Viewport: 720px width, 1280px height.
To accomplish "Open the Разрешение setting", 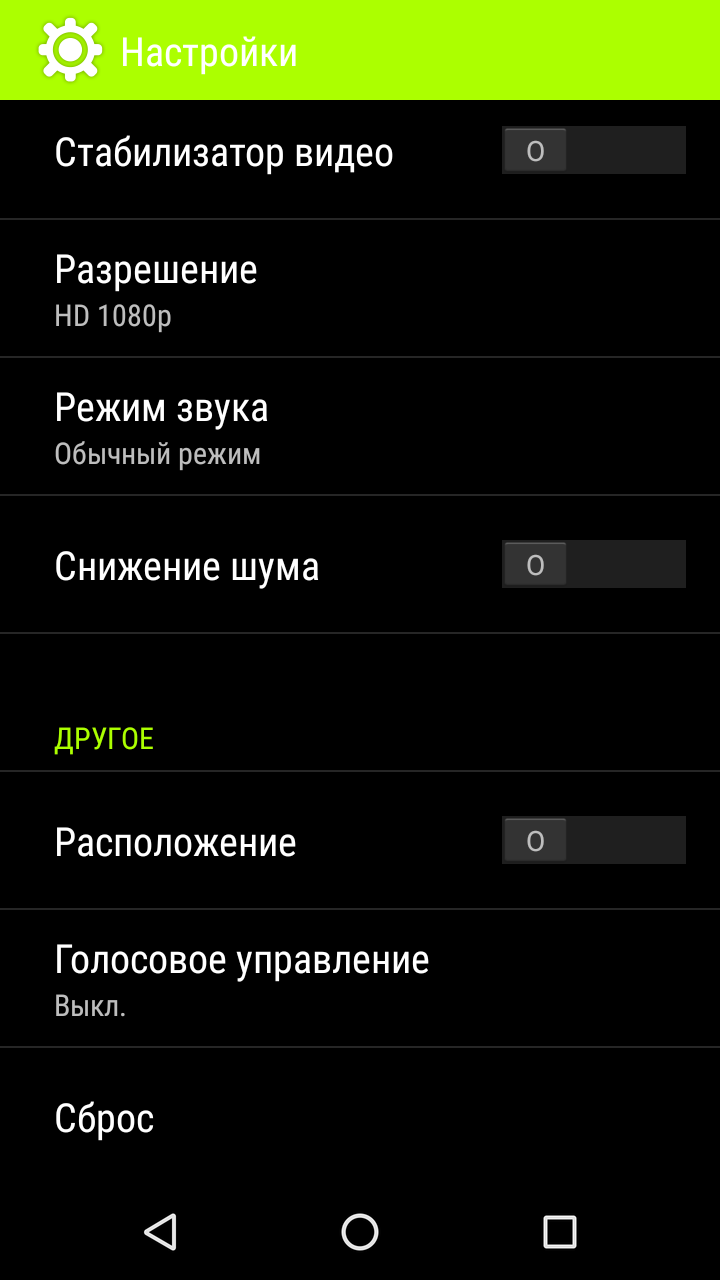I will click(360, 289).
